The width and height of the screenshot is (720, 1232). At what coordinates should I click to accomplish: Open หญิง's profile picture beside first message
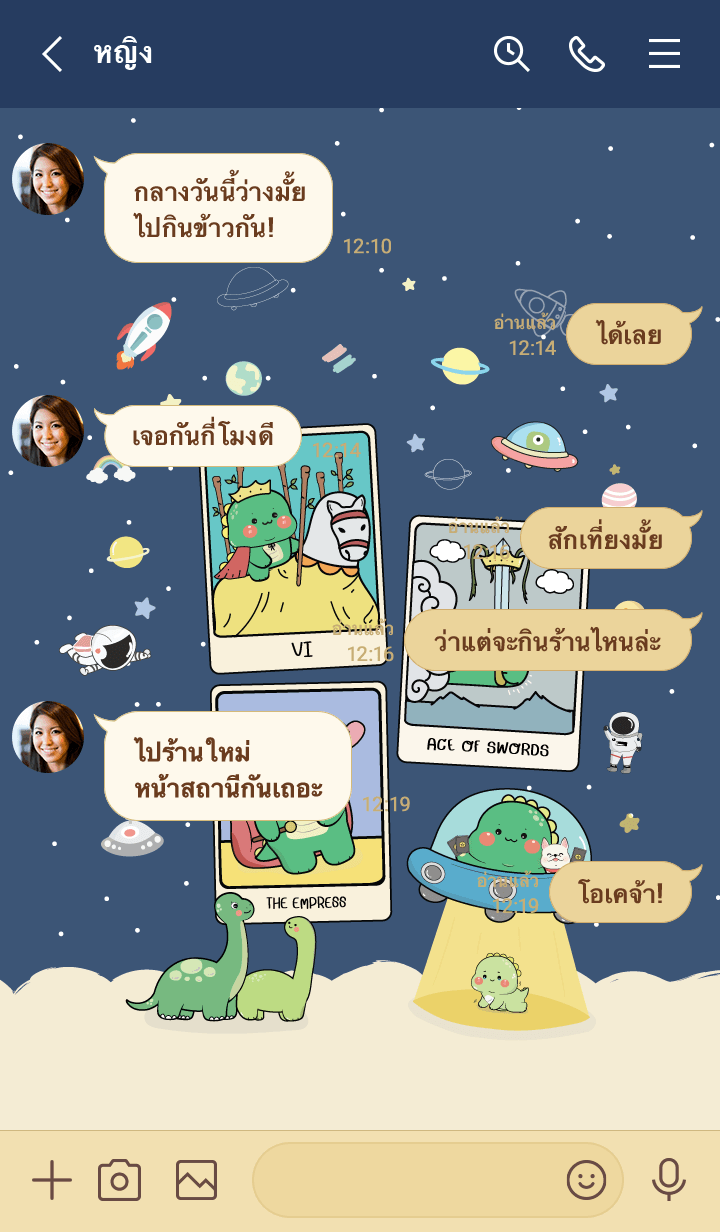coord(48,179)
